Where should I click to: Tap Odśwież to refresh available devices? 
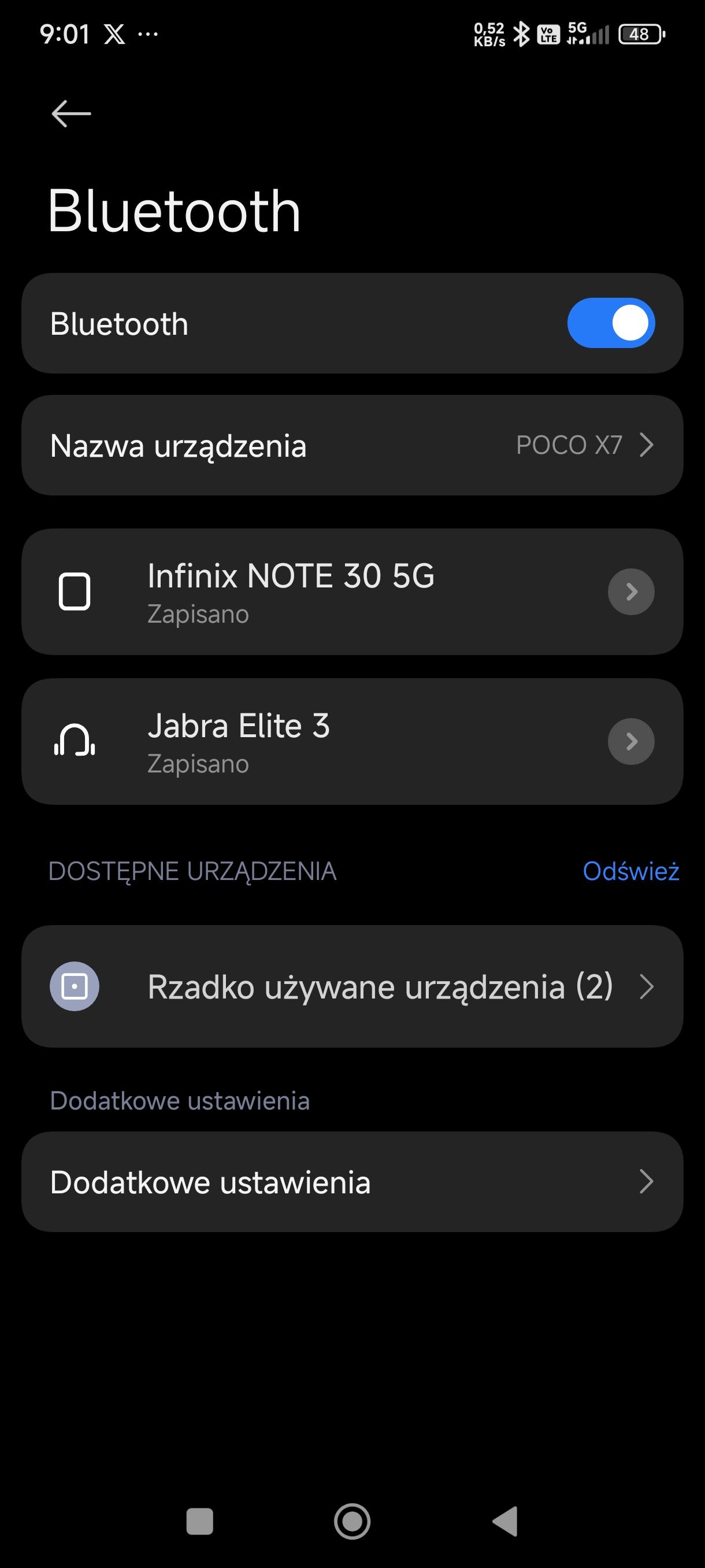(x=630, y=871)
